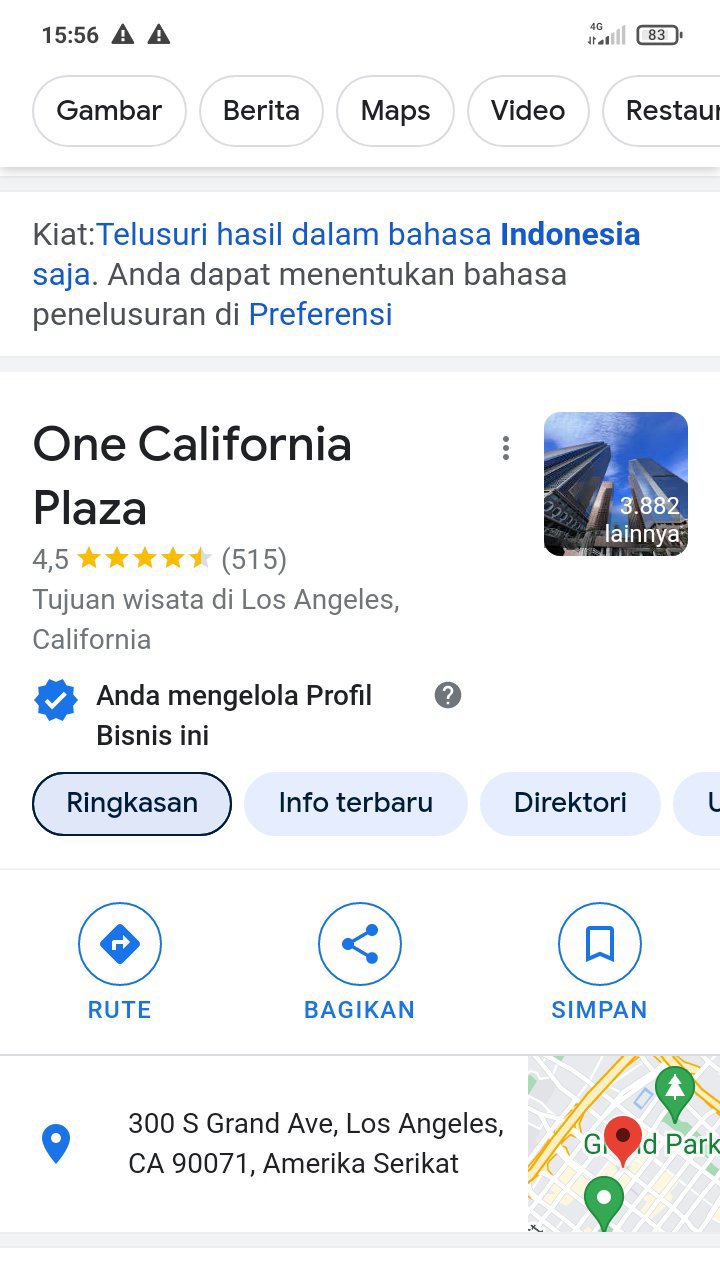Get directions with the RUTE button

click(120, 961)
